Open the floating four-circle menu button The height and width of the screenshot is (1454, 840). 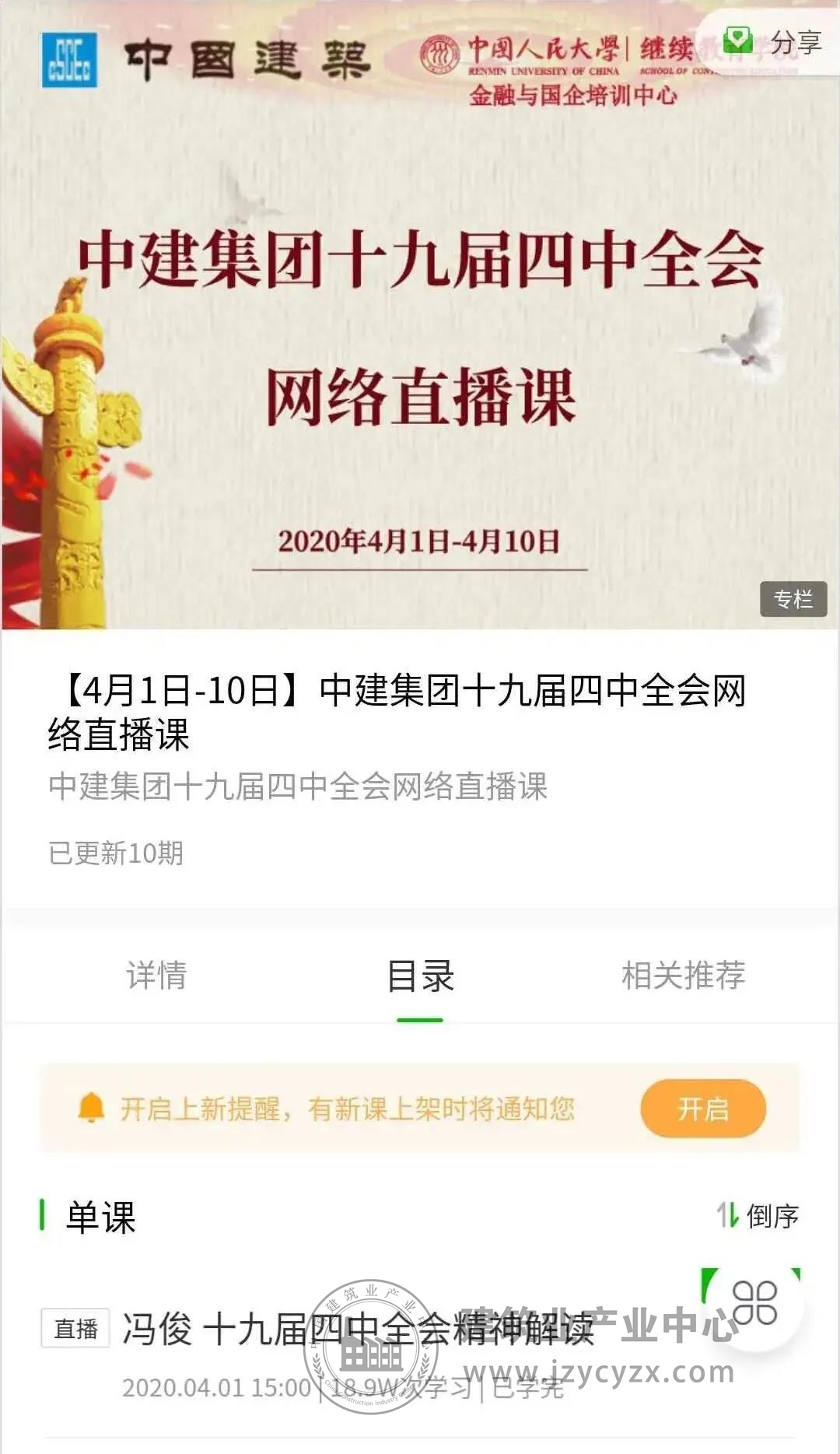[754, 1302]
